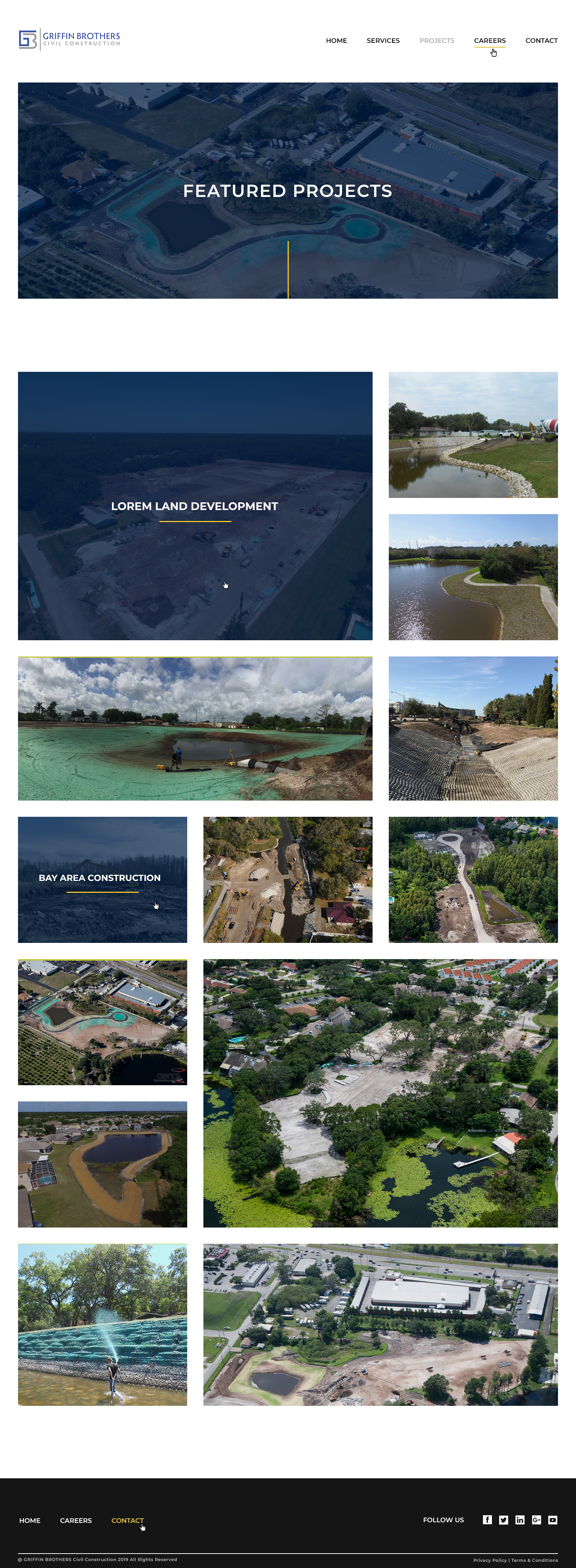Open the Lorem Land Development project tile
The width and height of the screenshot is (576, 1568).
point(195,506)
